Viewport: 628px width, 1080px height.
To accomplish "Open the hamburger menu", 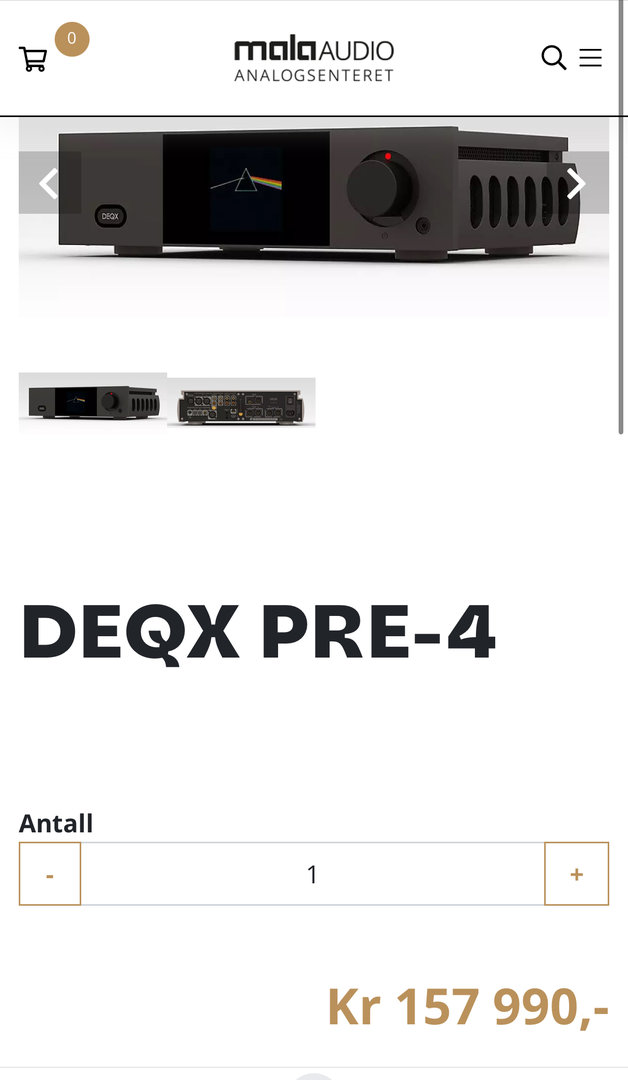I will (x=591, y=57).
